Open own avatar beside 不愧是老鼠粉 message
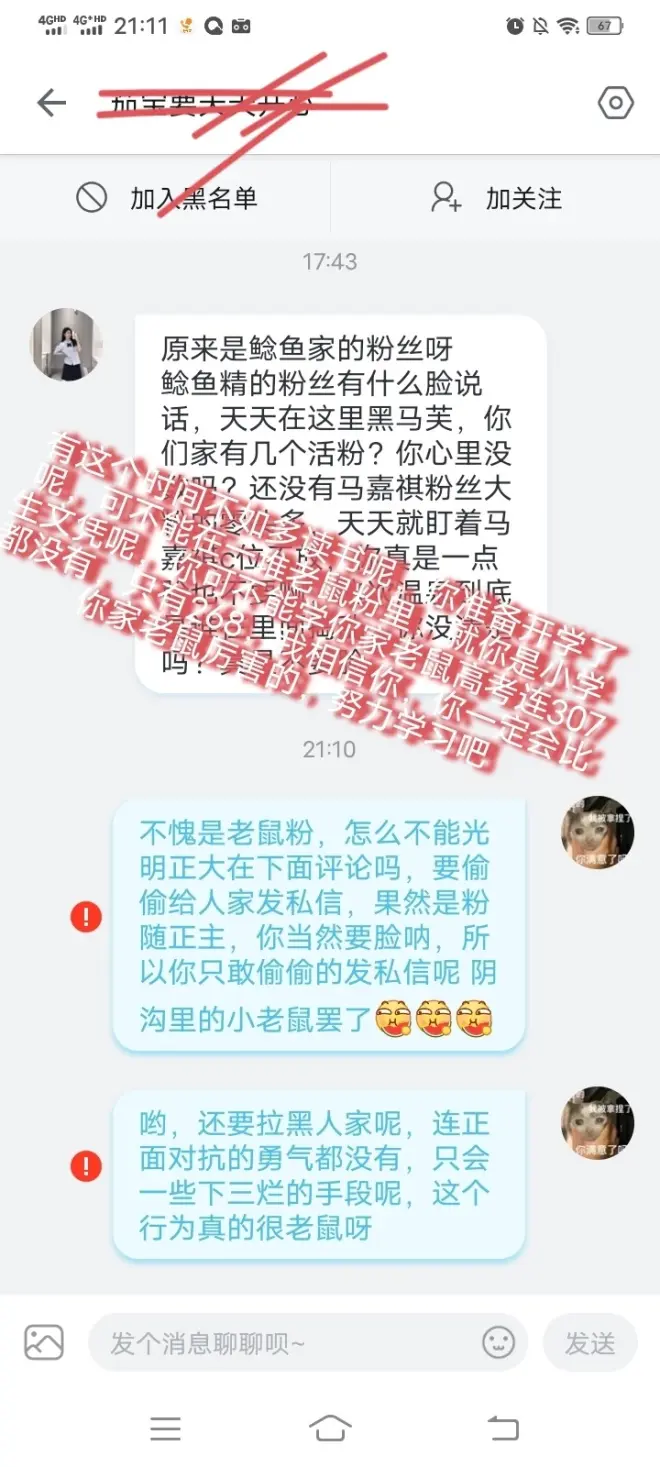 597,832
